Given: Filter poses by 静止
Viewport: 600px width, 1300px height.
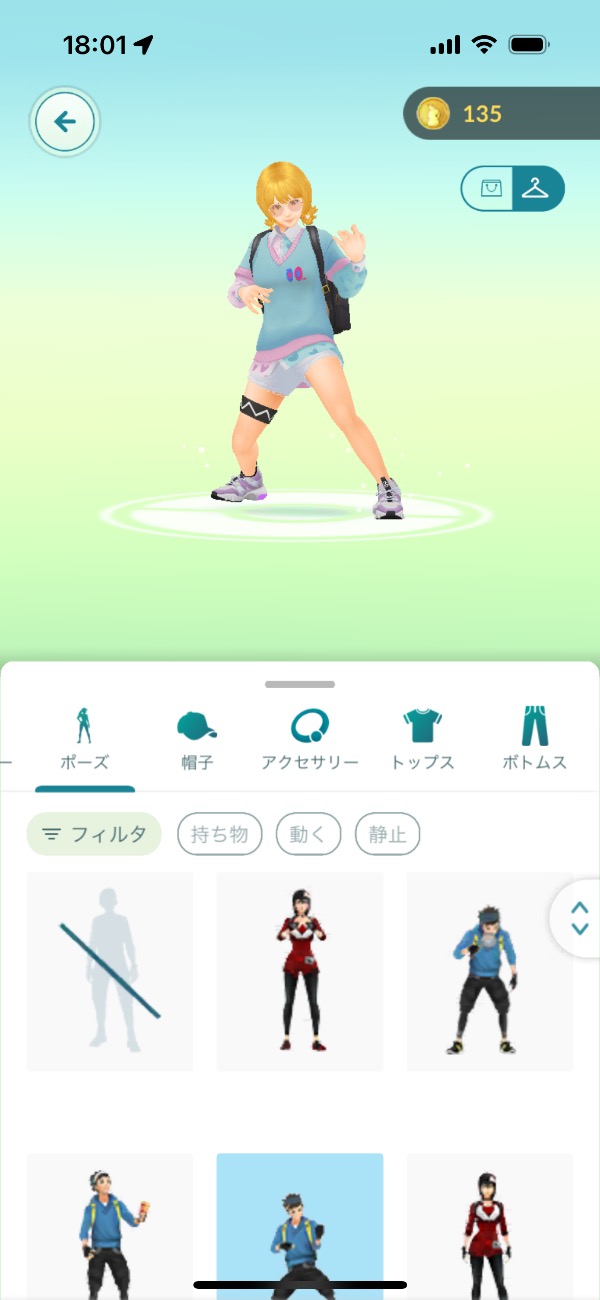Looking at the screenshot, I should 387,834.
